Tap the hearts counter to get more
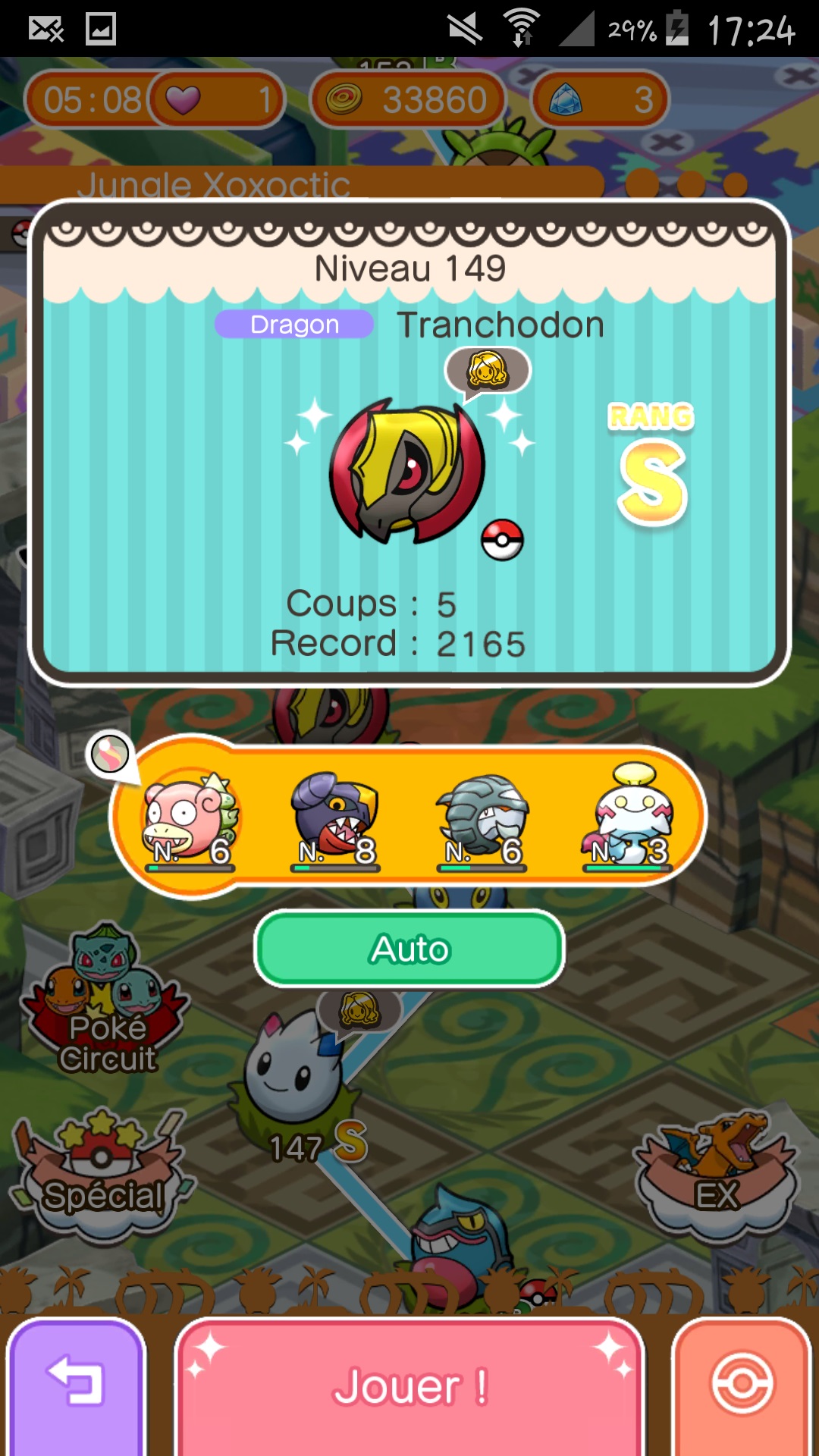819x1456 pixels. click(216, 99)
